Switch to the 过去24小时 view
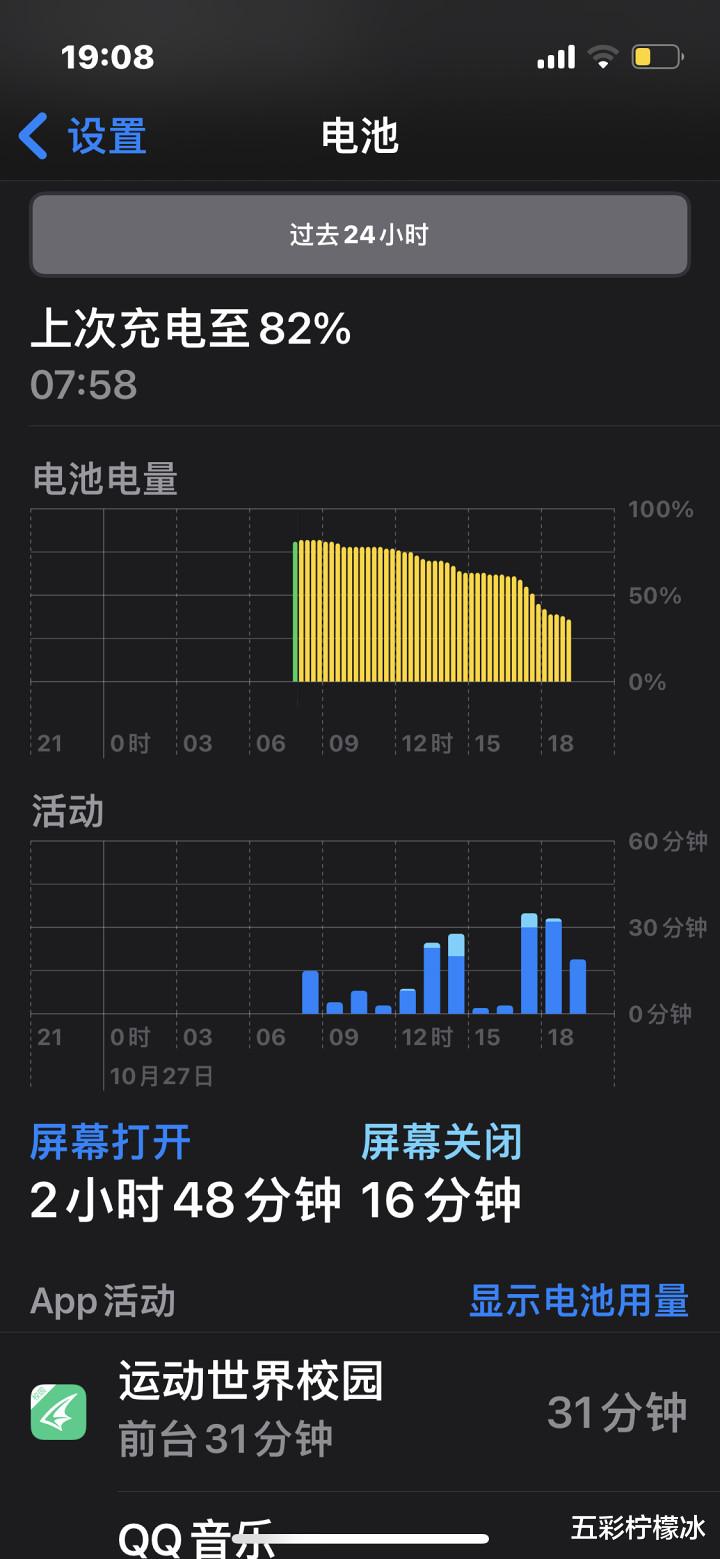Screen dimensions: 720x1559 pos(360,235)
